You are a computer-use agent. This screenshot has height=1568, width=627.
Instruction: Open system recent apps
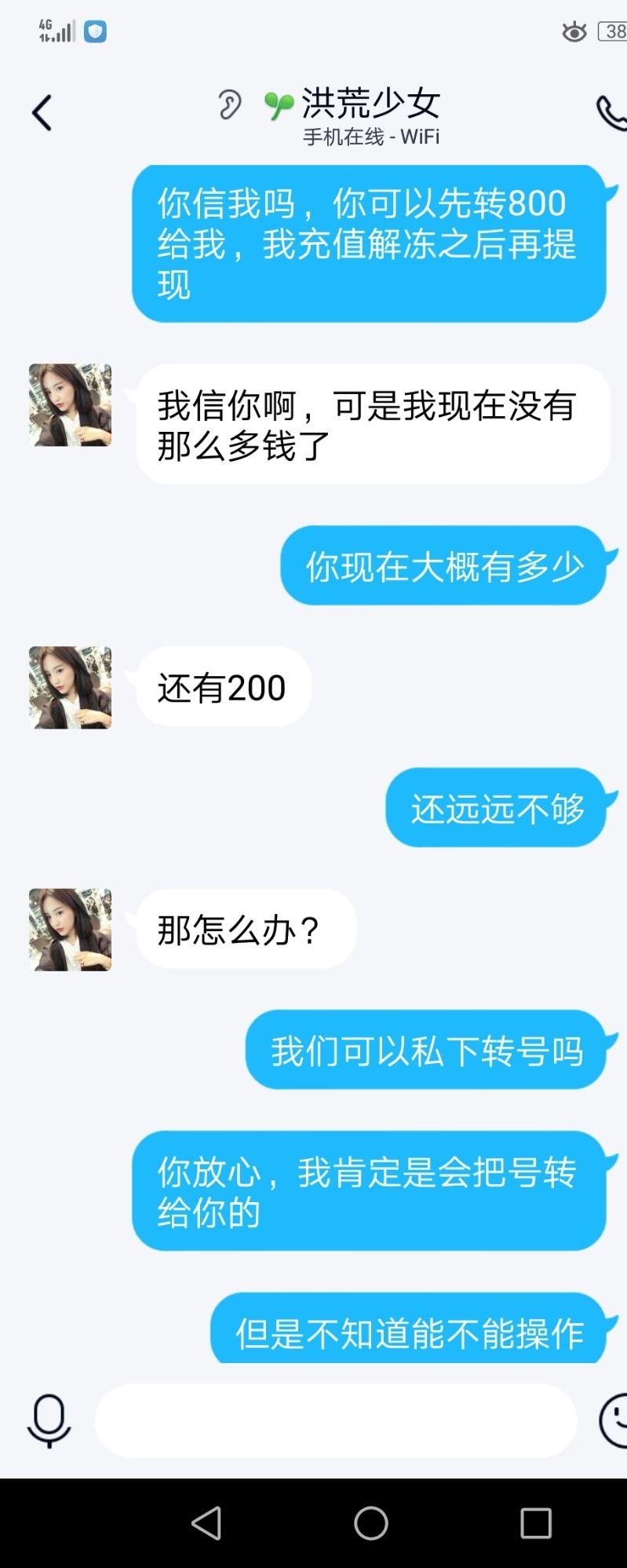536,1523
